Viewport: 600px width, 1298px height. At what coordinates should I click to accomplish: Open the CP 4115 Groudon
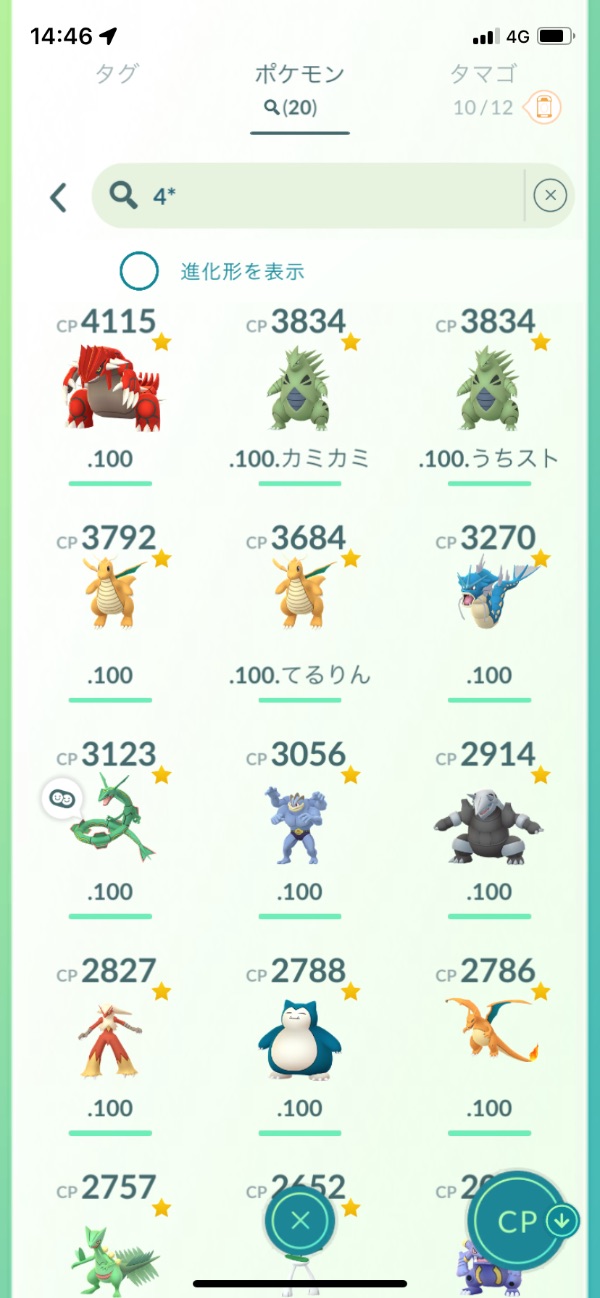pyautogui.click(x=110, y=395)
